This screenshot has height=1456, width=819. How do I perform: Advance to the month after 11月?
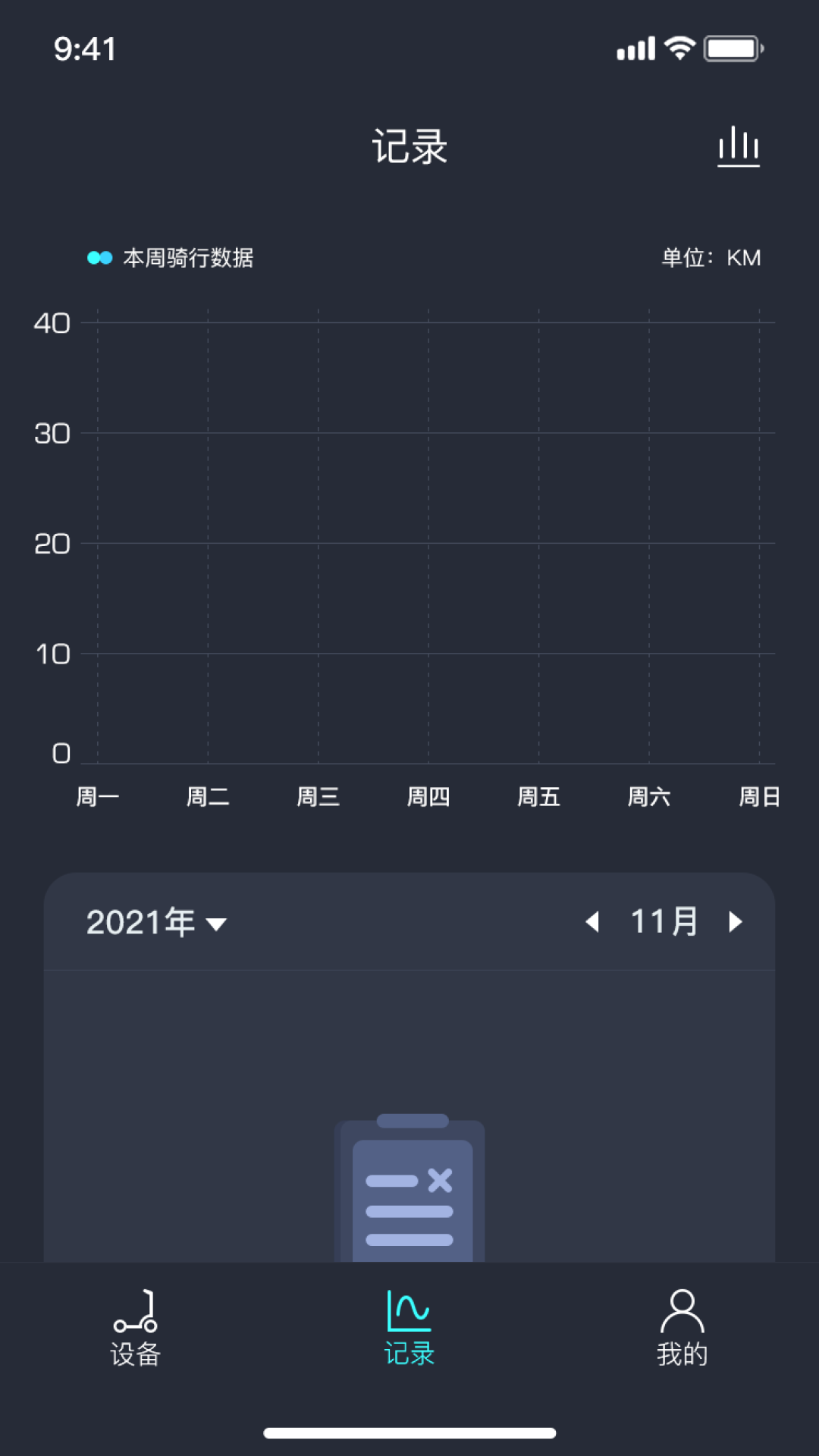pyautogui.click(x=734, y=922)
